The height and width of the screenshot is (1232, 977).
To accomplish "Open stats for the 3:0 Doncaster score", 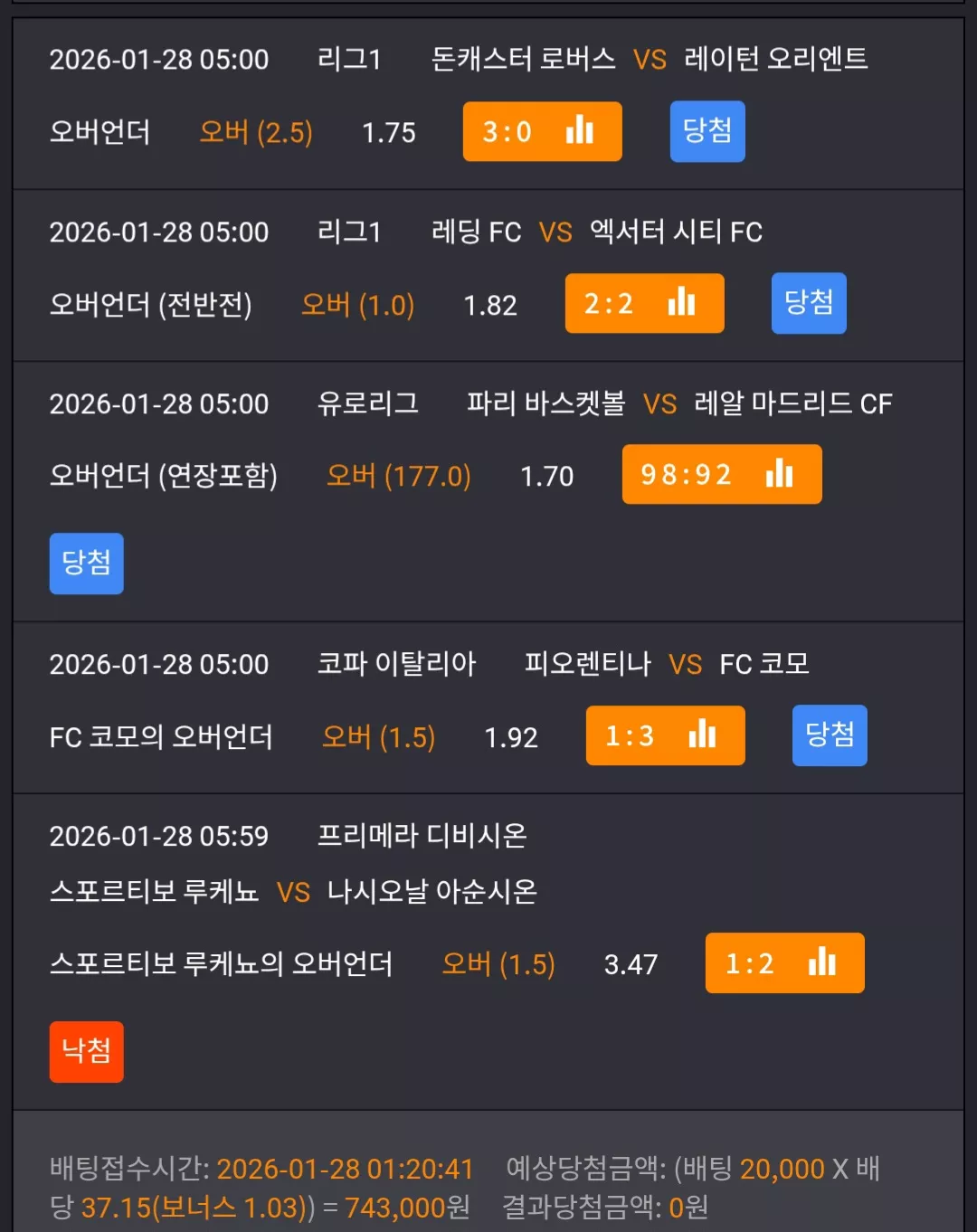I will [x=542, y=131].
